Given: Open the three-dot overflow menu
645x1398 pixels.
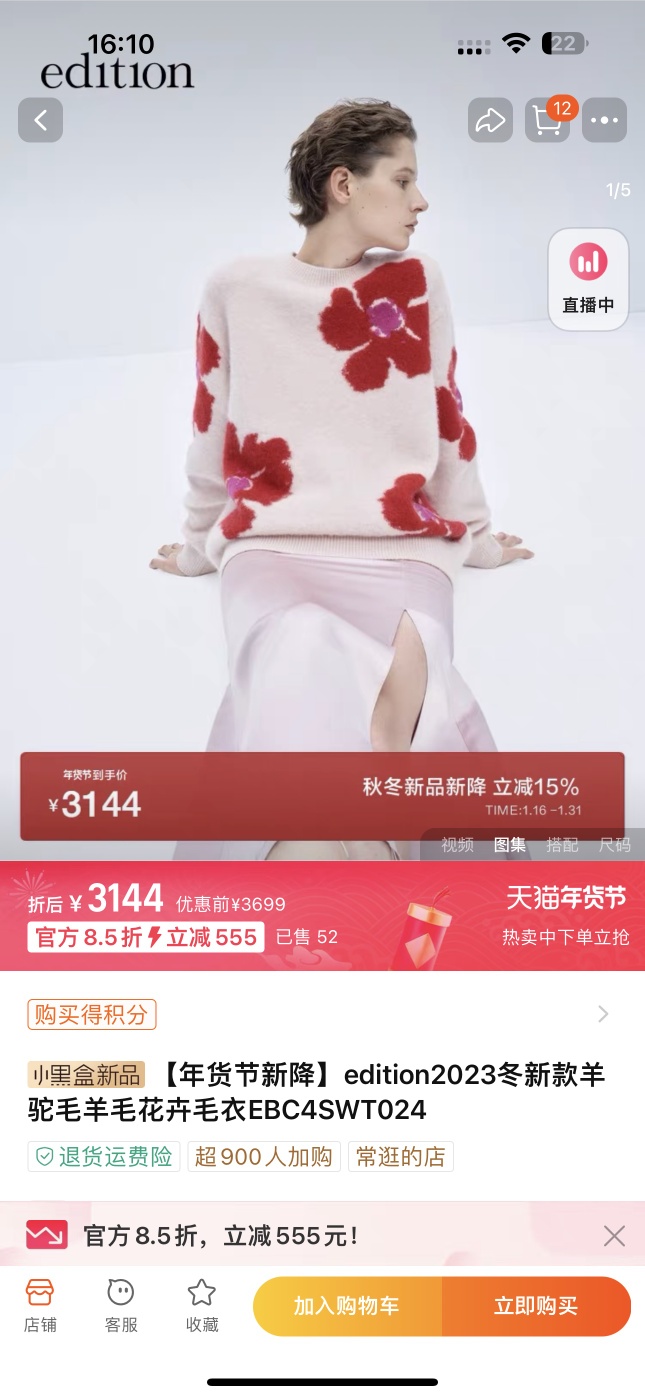Looking at the screenshot, I should (x=604, y=121).
